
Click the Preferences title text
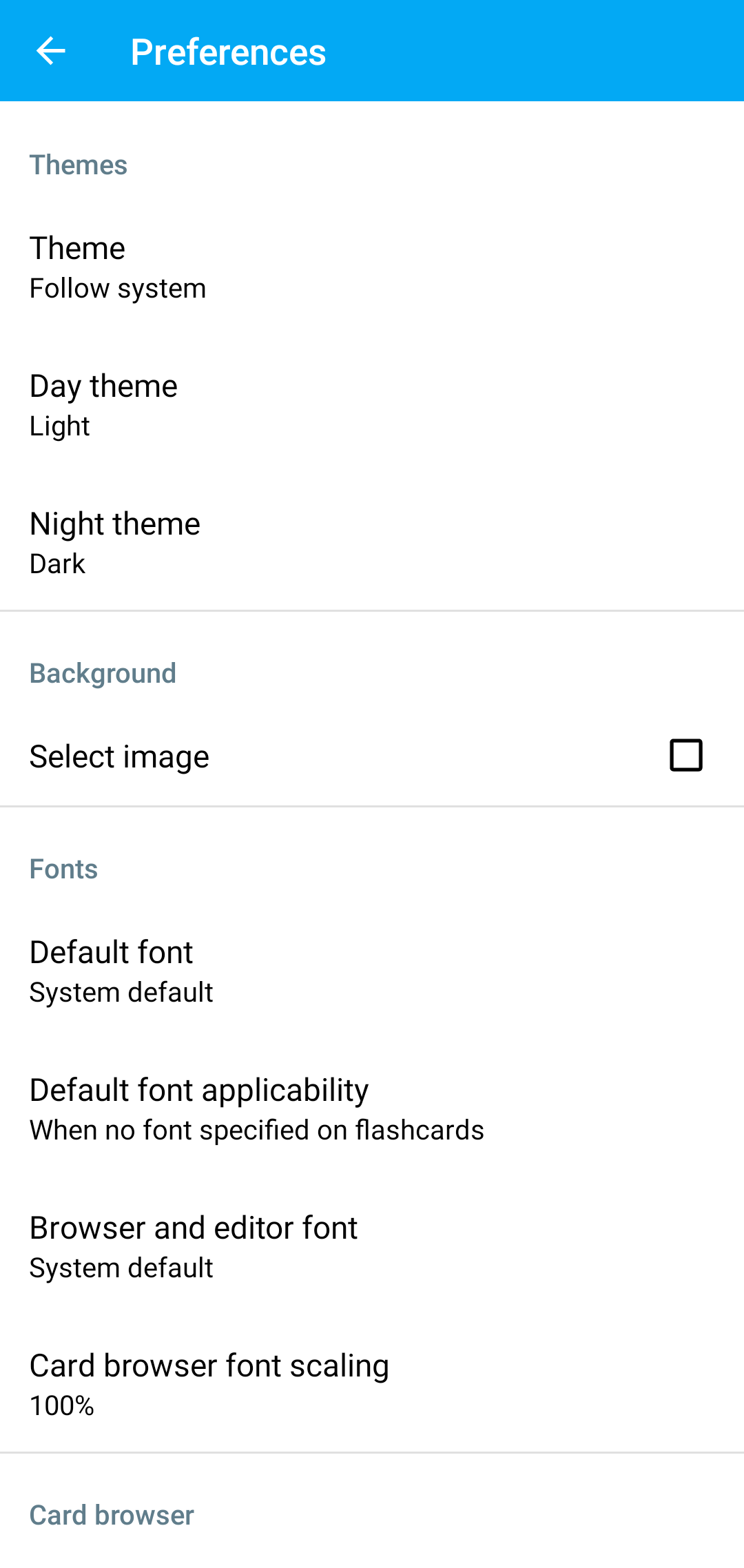click(x=228, y=50)
